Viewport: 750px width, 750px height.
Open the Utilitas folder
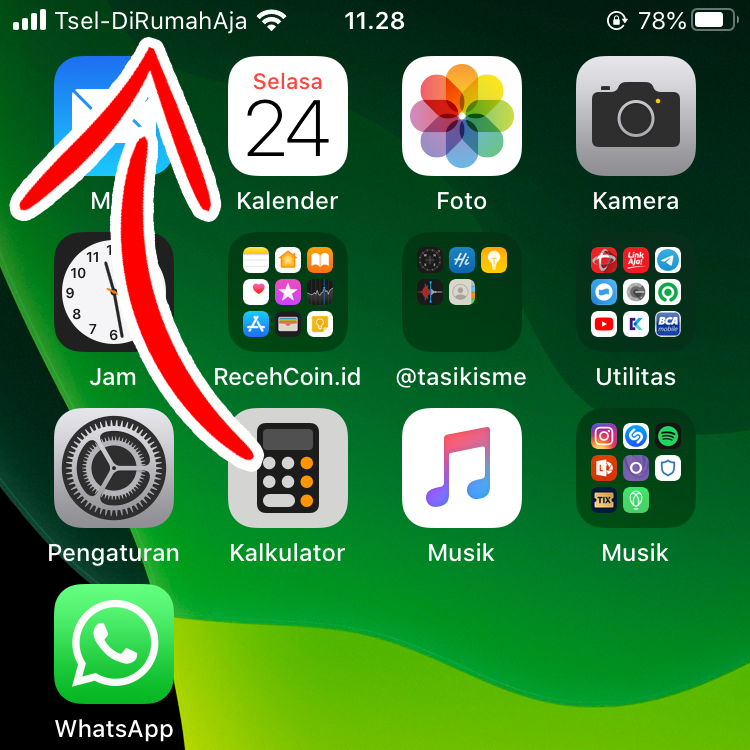coord(636,292)
